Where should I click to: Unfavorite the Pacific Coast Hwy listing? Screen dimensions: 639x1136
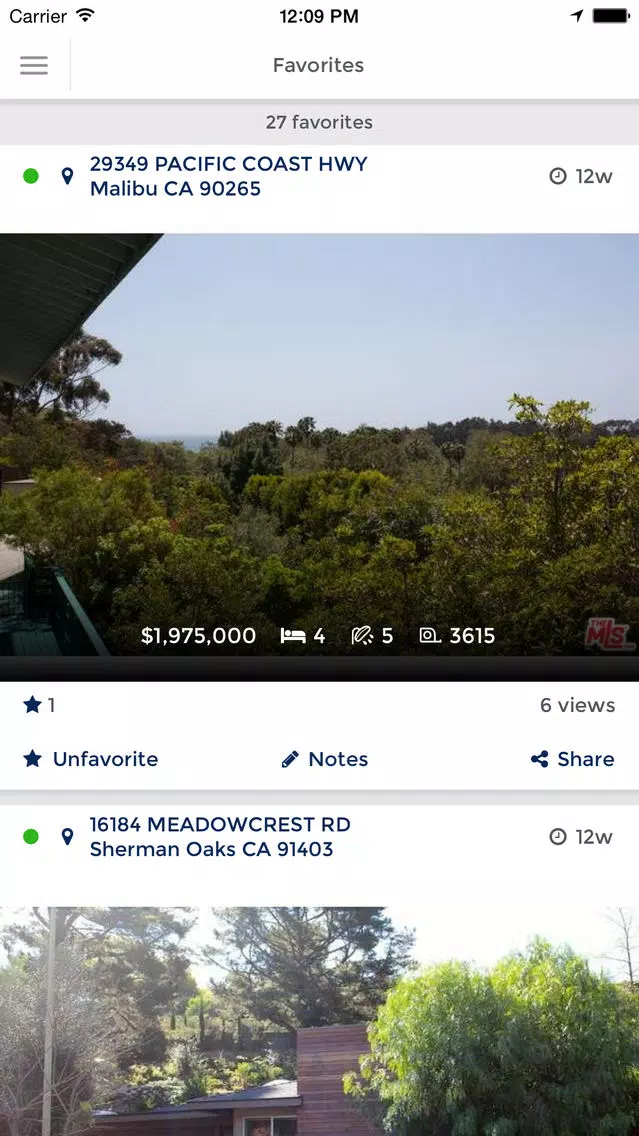tap(91, 759)
